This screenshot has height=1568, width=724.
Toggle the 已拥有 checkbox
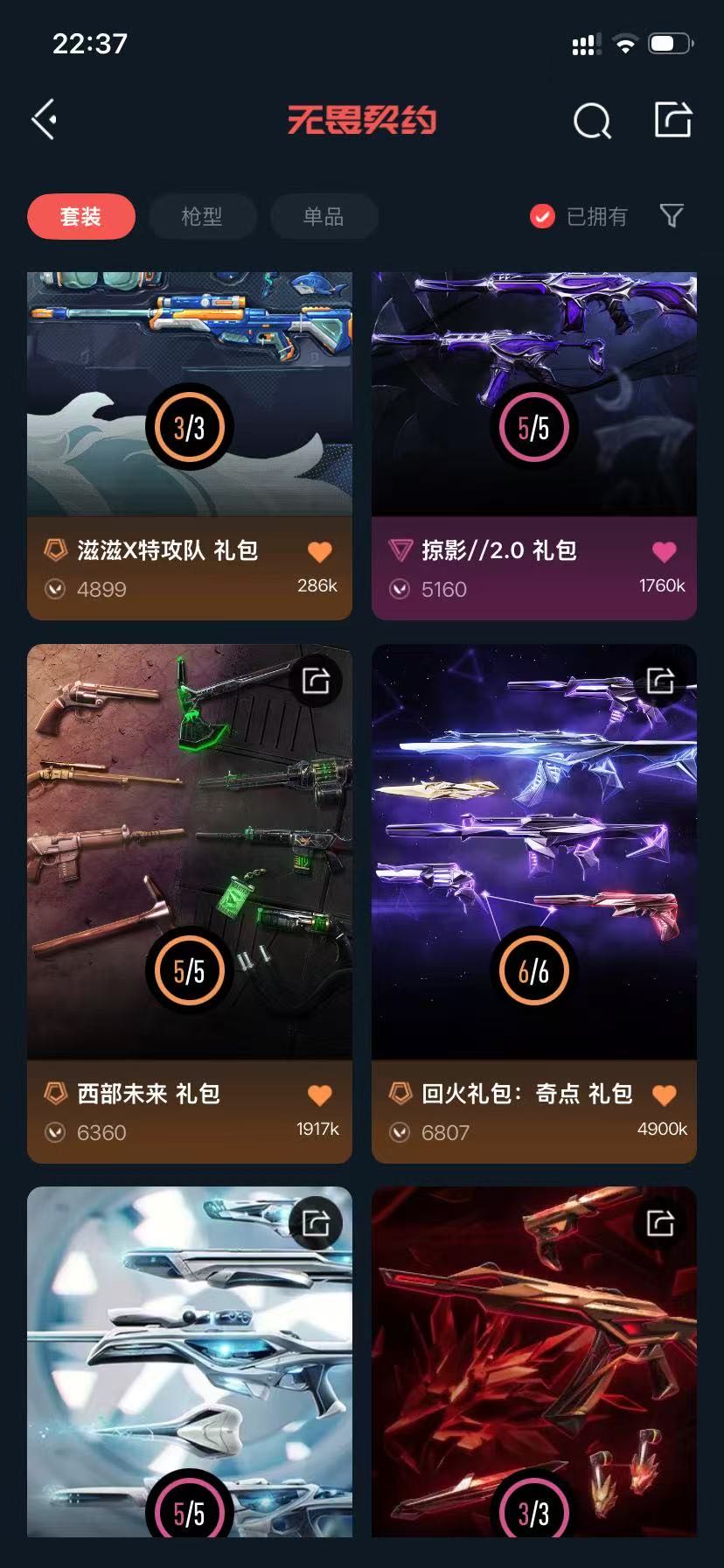[x=543, y=216]
